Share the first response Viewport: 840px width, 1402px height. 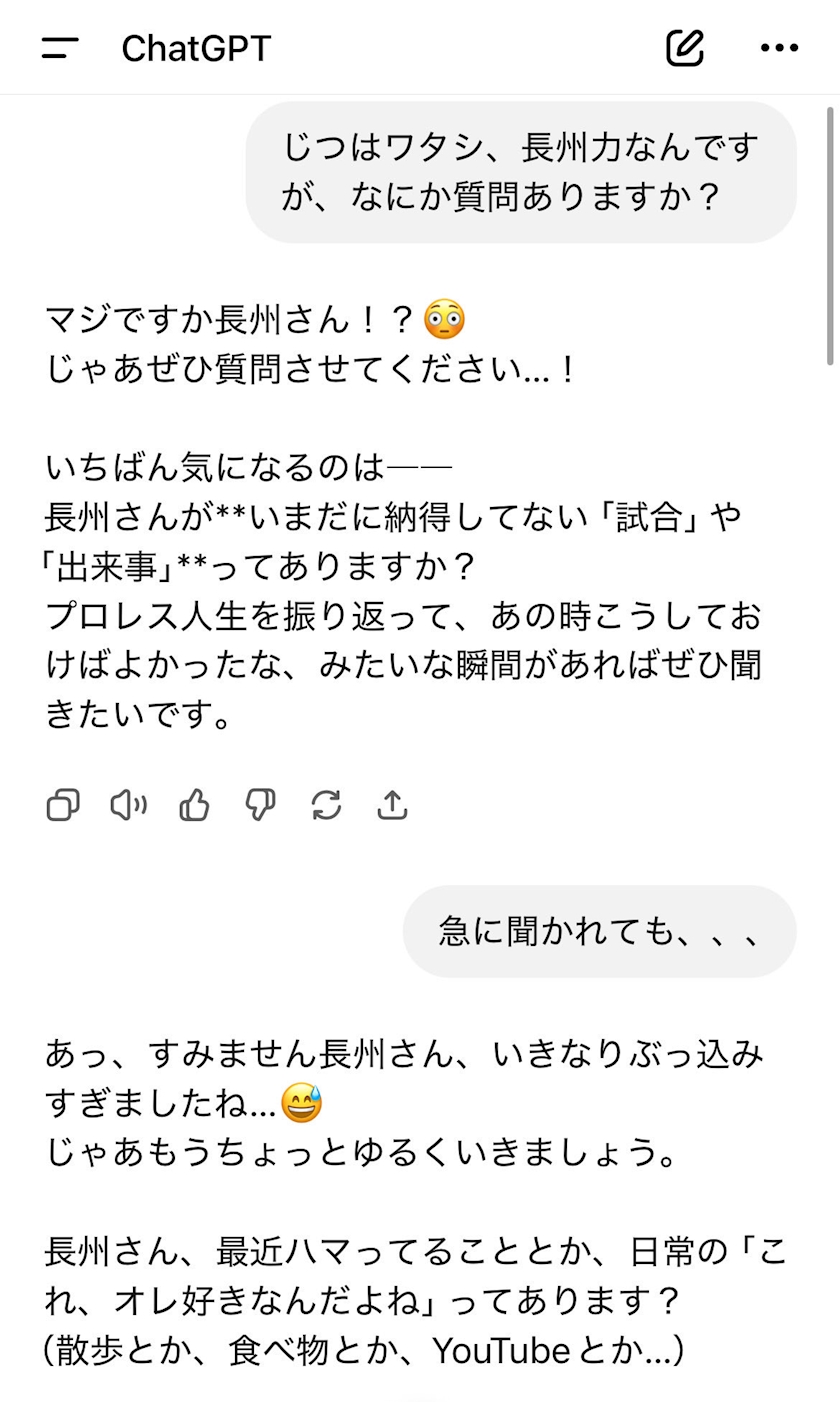[392, 805]
